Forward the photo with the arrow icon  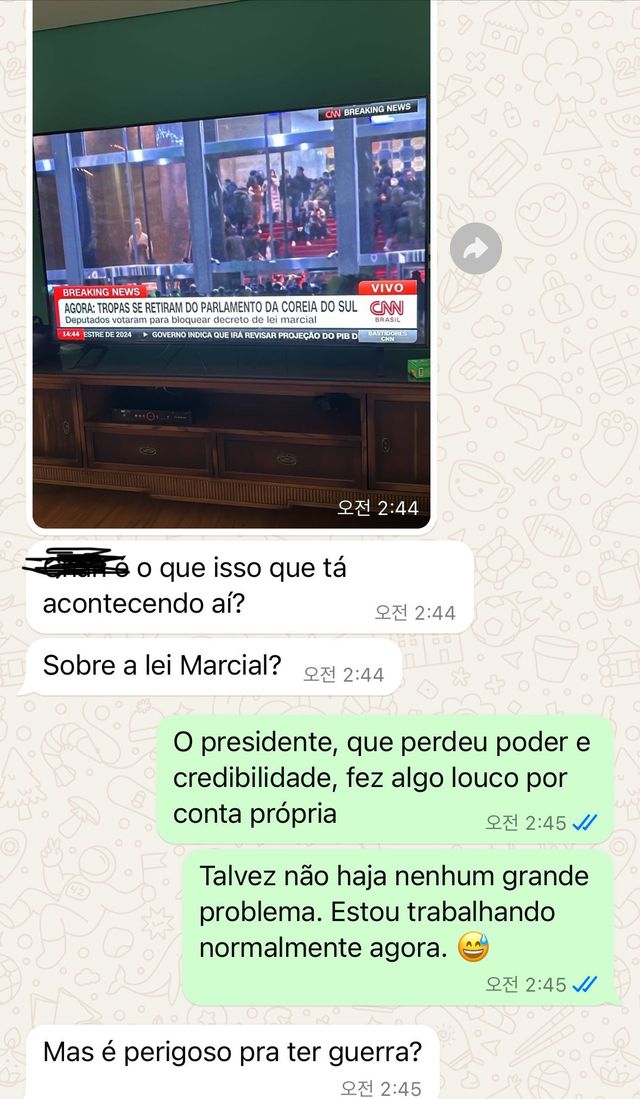pyautogui.click(x=475, y=249)
